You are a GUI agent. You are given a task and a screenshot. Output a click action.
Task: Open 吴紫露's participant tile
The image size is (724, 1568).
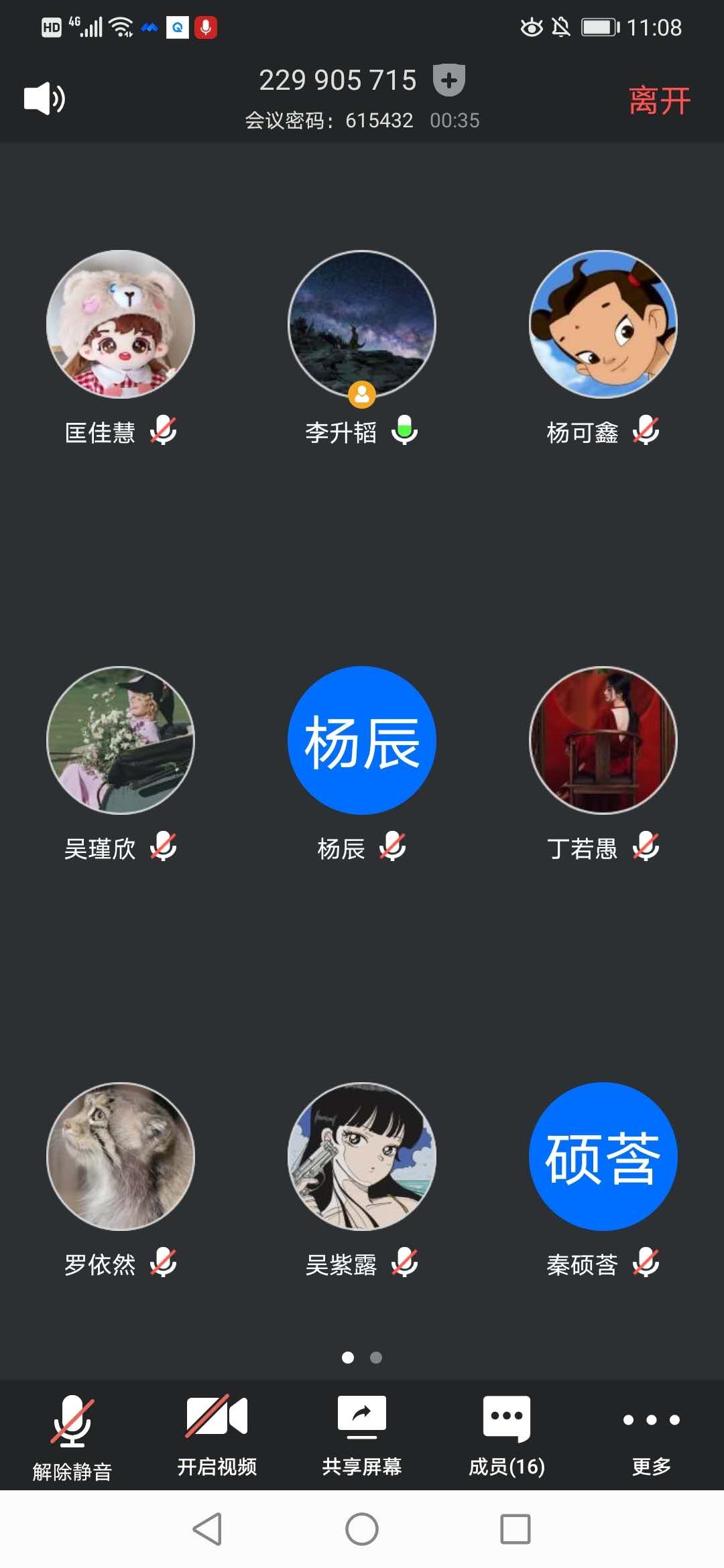(362, 1157)
